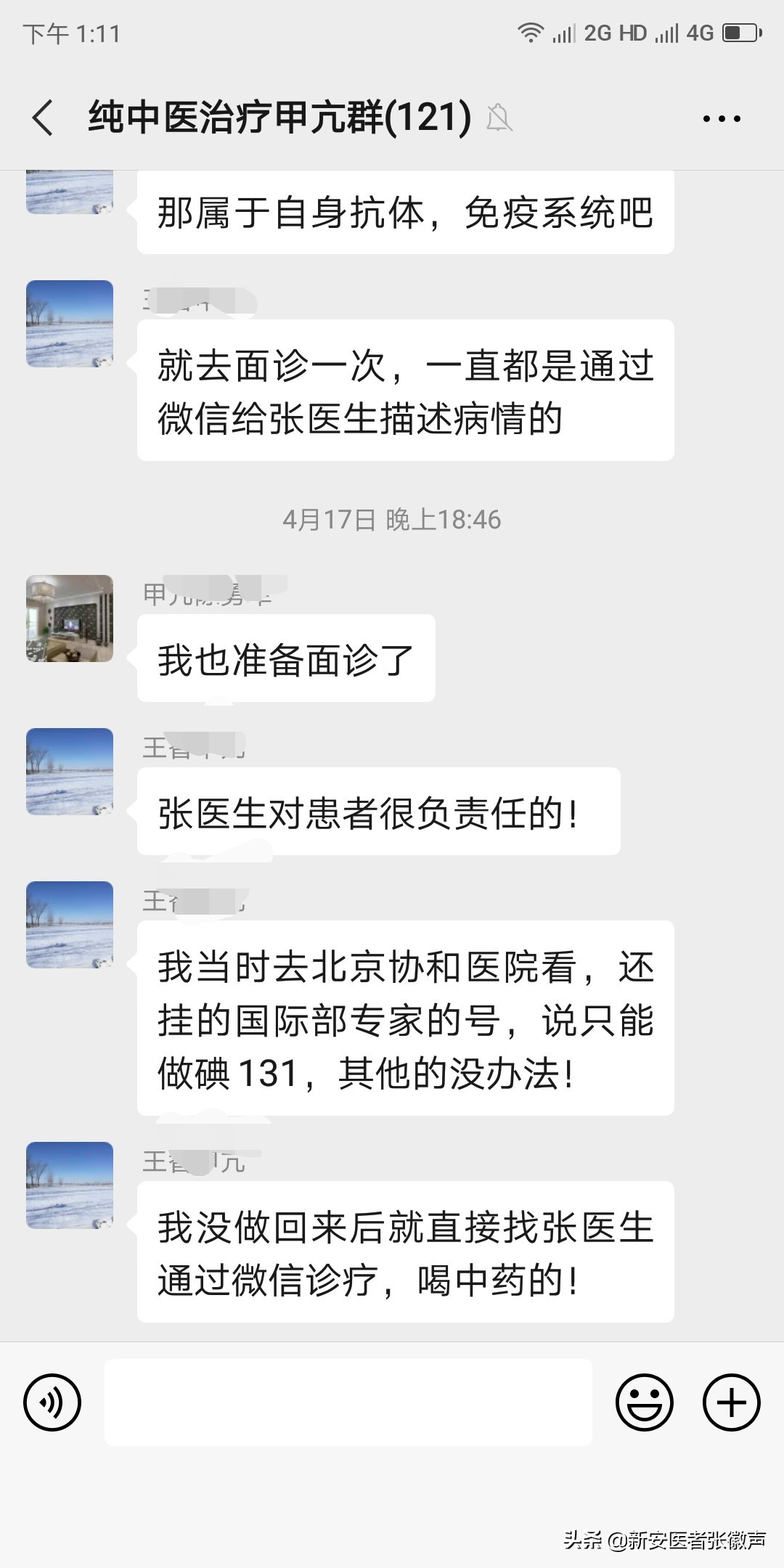Screen dimensions: 784x1568
Task: Tap the HD indicator in the status bar
Action: (x=634, y=32)
